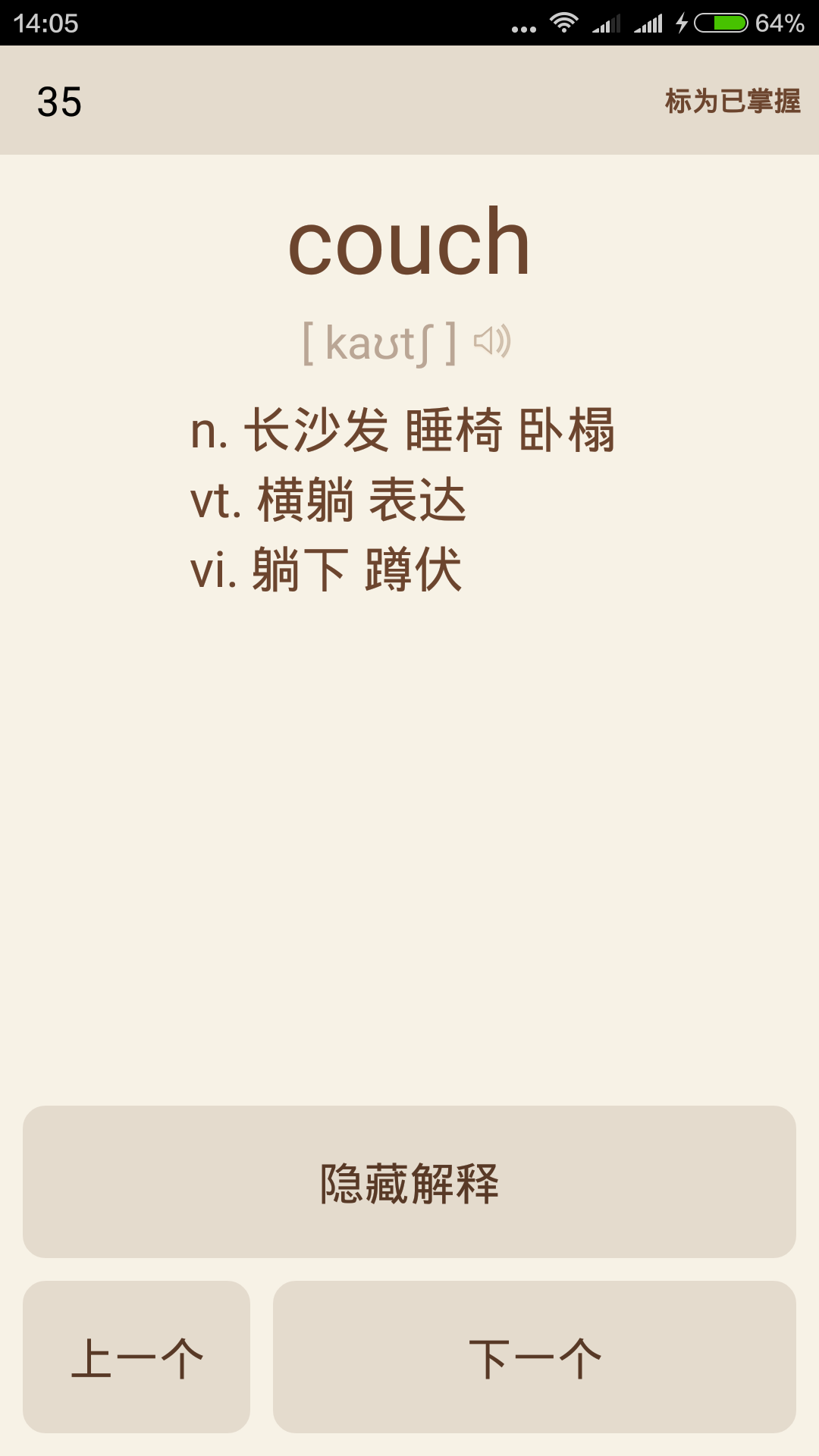Mark word as mastered (标为已掌握)
Screen dimensions: 819x1456
(732, 101)
